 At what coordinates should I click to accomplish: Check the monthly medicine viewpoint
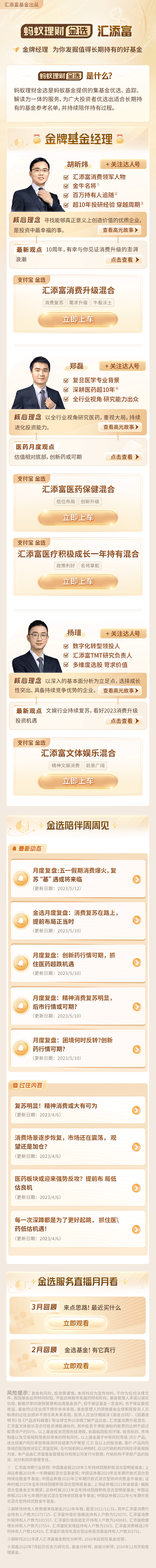(125, 457)
